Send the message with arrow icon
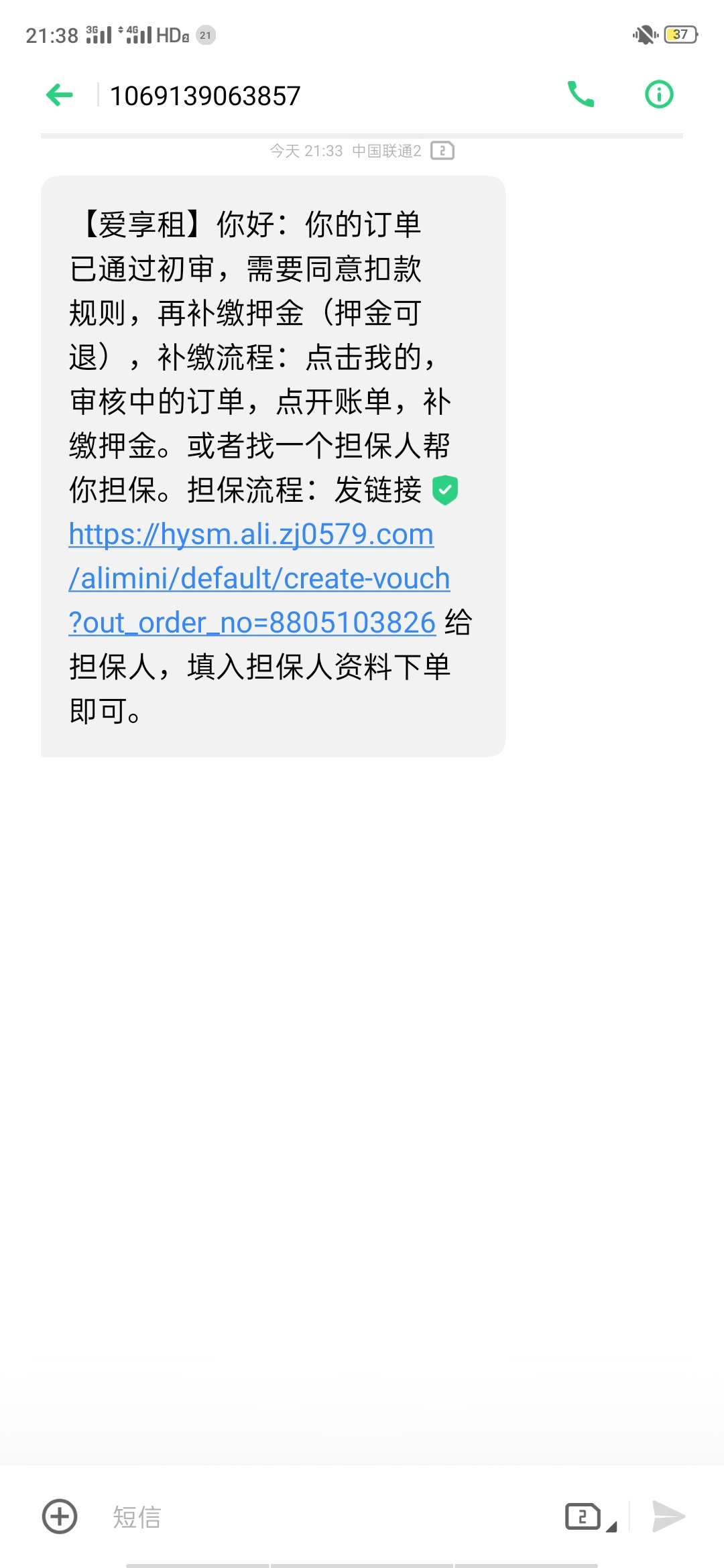Image resolution: width=724 pixels, height=1568 pixels. (x=668, y=1516)
